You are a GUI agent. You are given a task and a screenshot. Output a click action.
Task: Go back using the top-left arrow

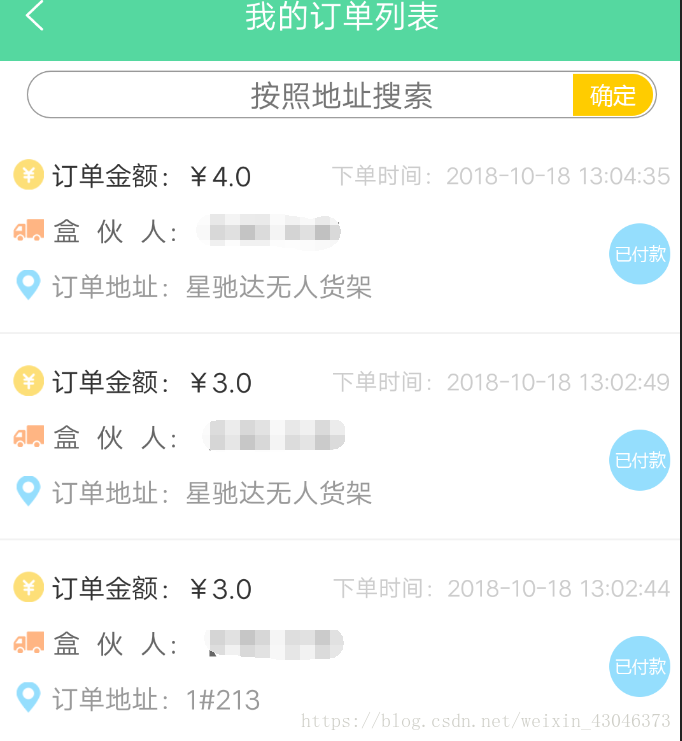click(35, 17)
